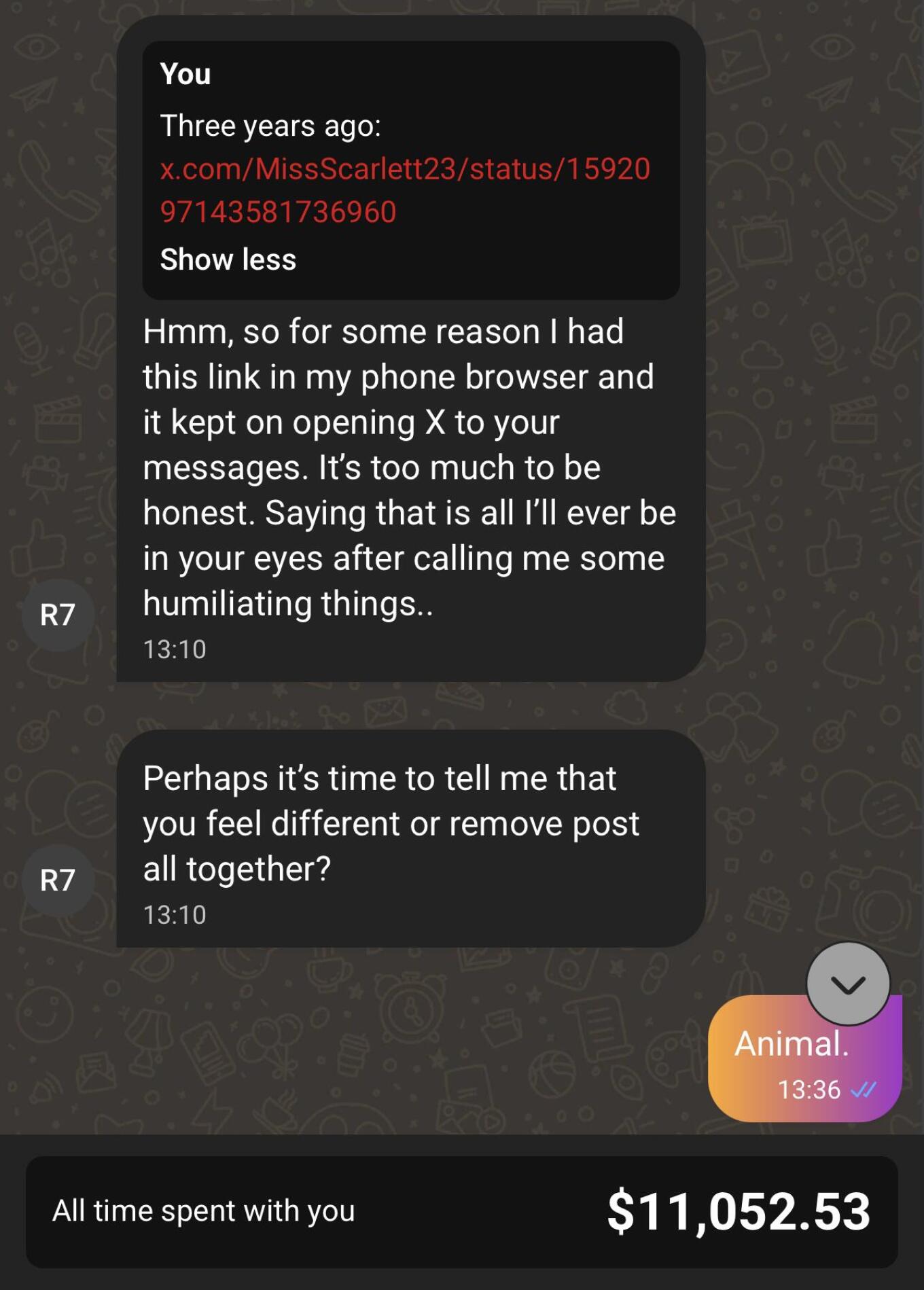Screen dimensions: 924x1290
Task: Jump to latest messages with down arrow
Action: coord(847,983)
